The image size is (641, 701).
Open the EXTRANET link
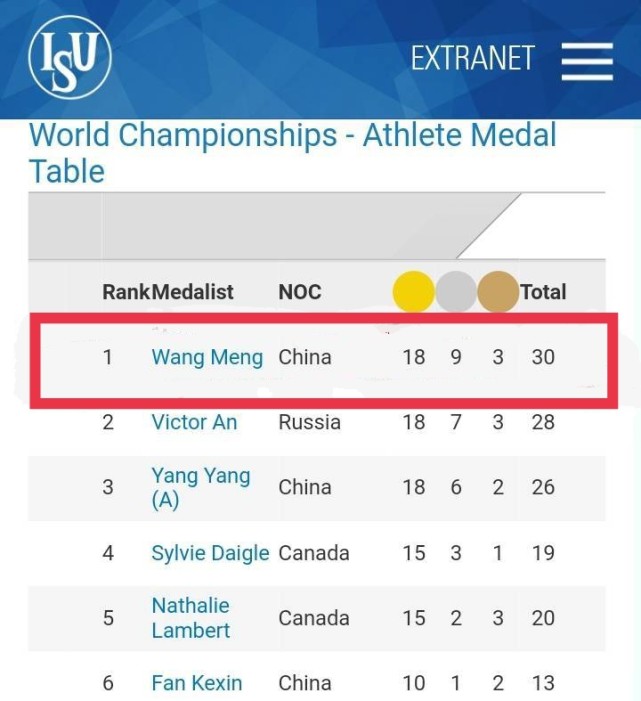point(472,59)
